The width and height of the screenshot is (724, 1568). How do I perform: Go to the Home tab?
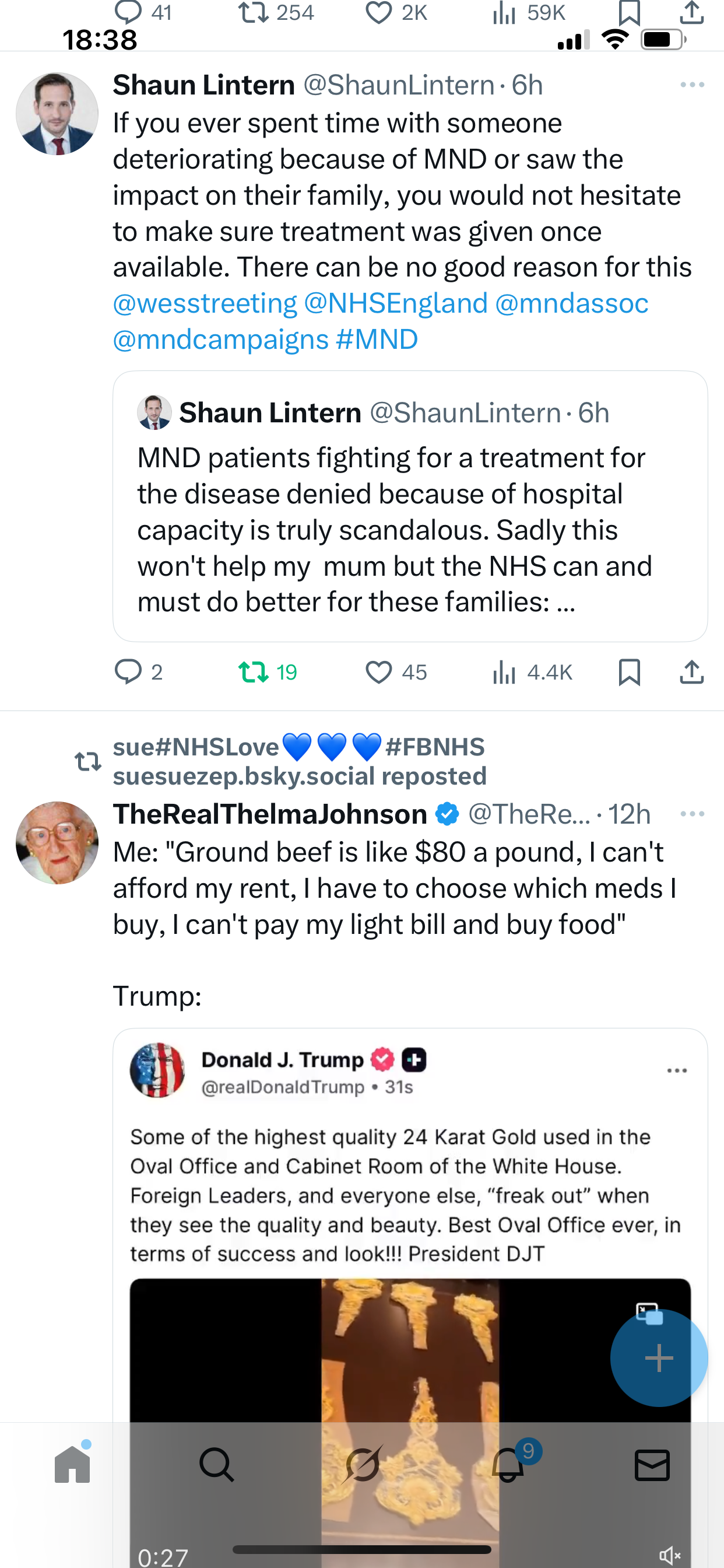pyautogui.click(x=72, y=1465)
